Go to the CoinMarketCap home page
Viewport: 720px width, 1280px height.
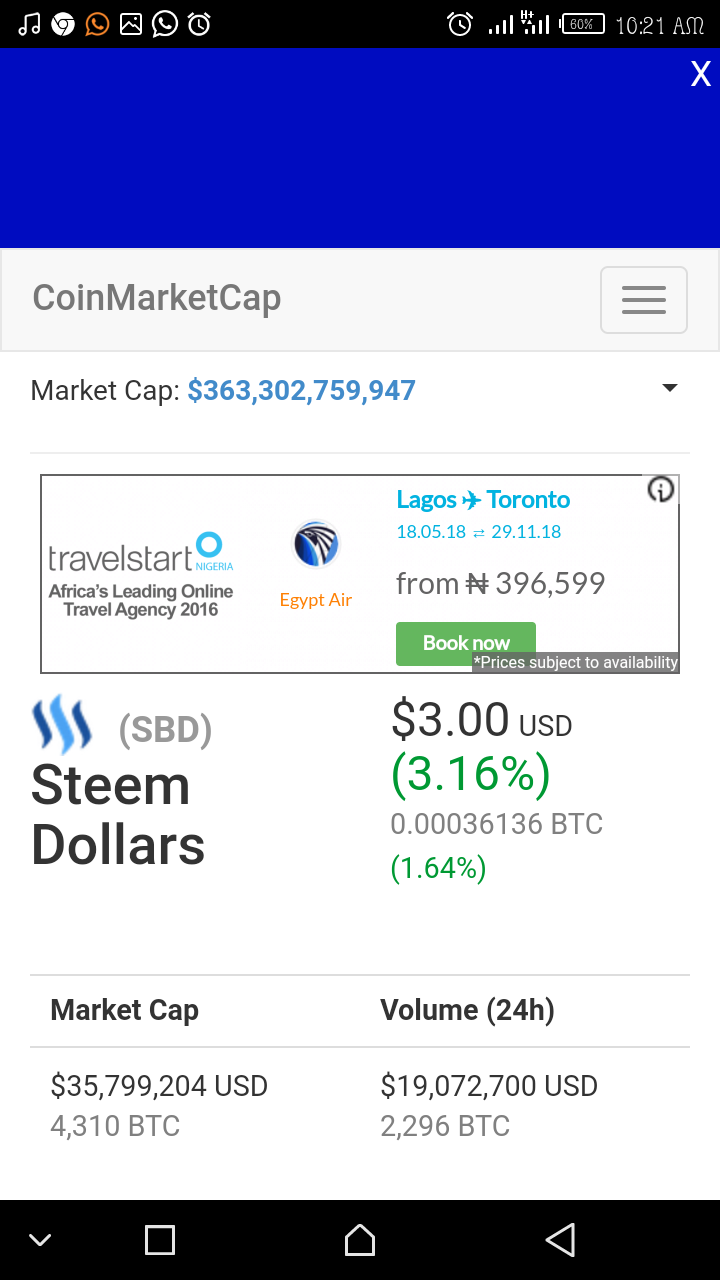click(157, 298)
